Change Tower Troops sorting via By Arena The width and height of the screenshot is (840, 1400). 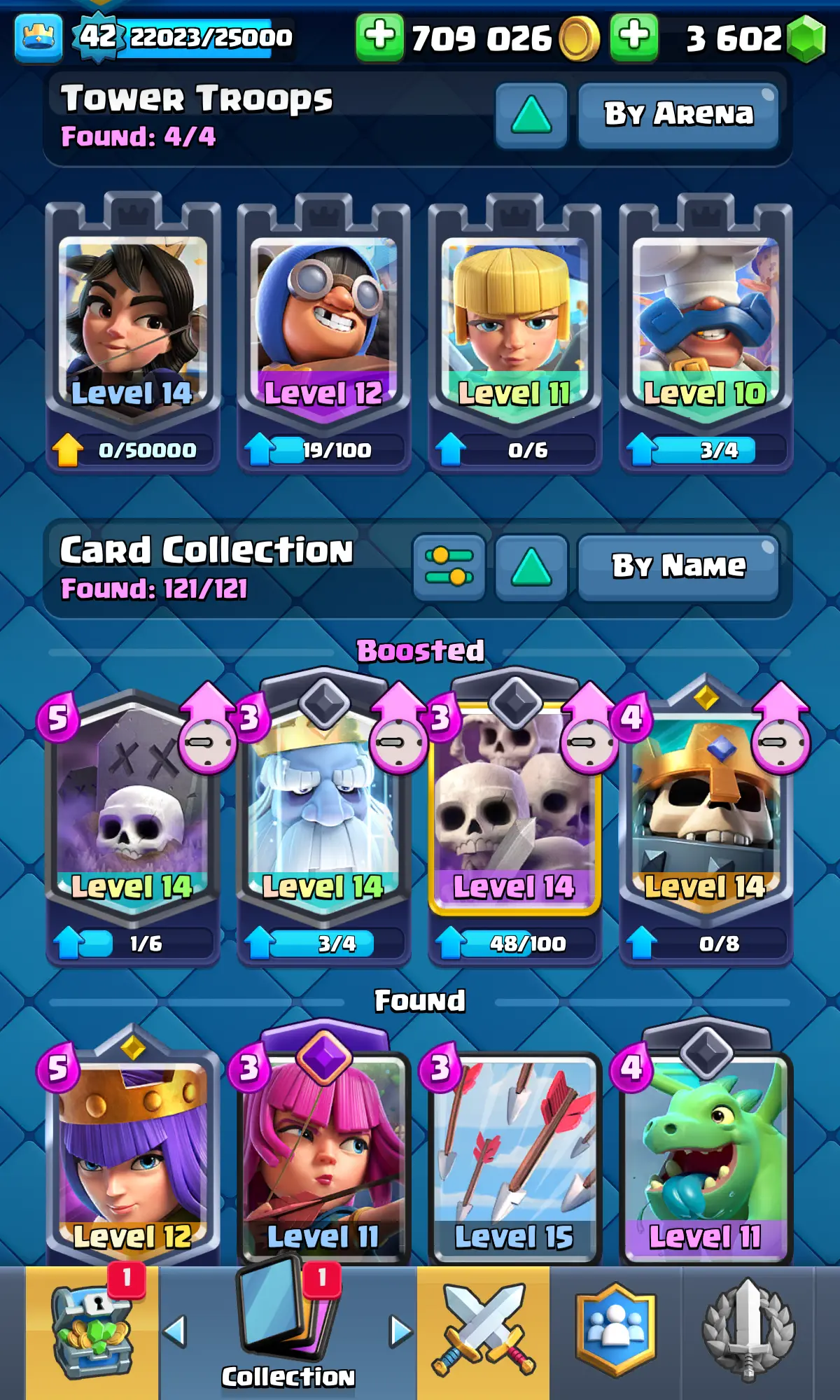(x=678, y=115)
